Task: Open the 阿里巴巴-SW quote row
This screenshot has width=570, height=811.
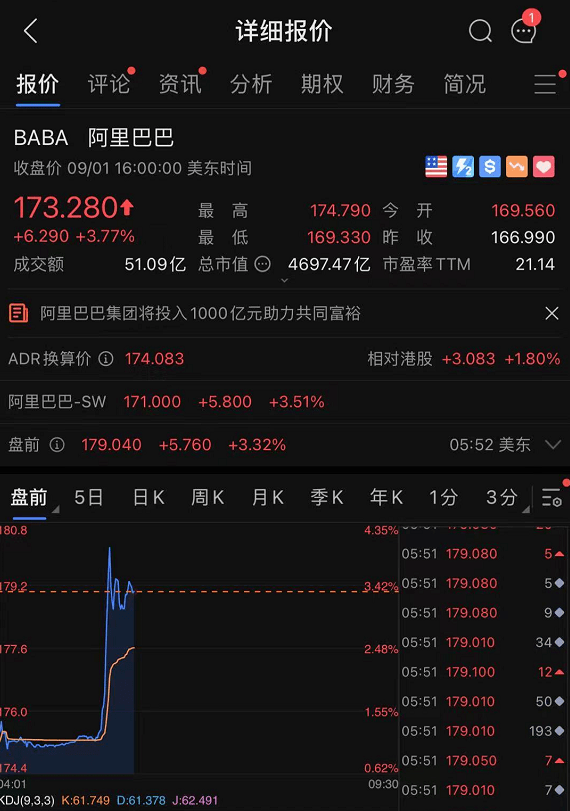Action: coord(285,402)
